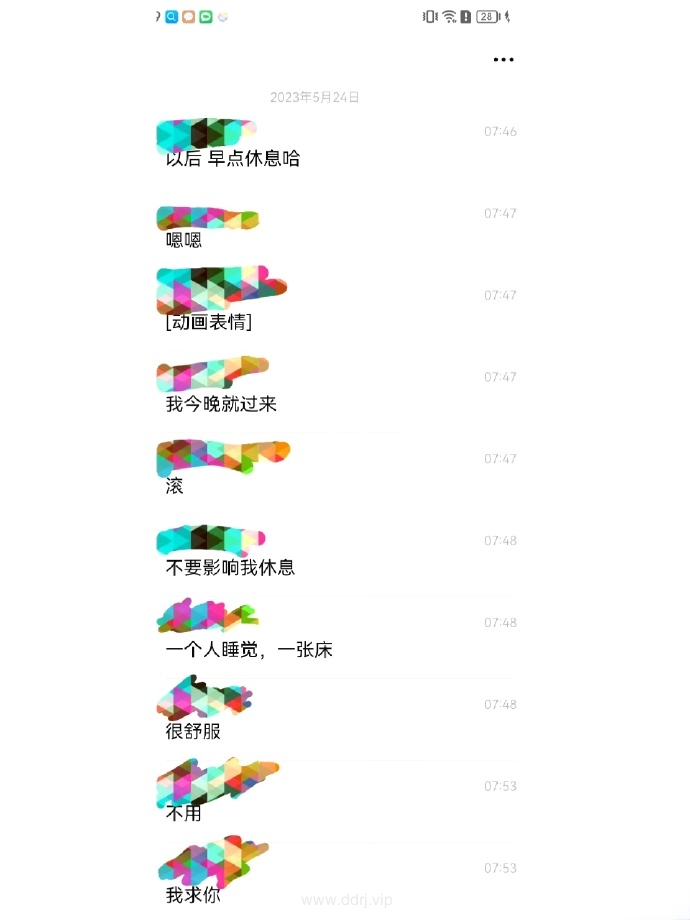This screenshot has height=920, width=690.
Task: Select the message "不要影响我休息"
Action: coord(230,568)
